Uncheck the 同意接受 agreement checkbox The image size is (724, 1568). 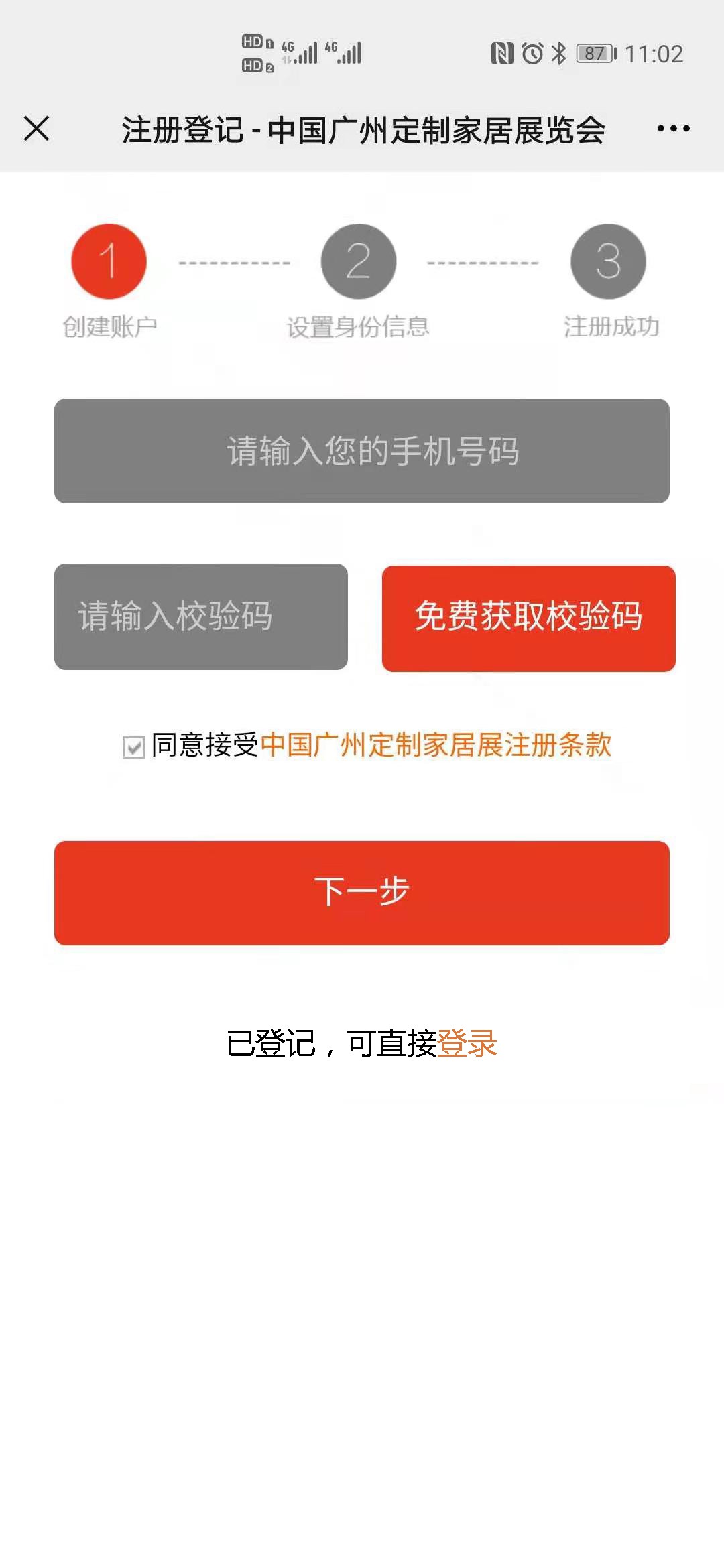pyautogui.click(x=133, y=746)
